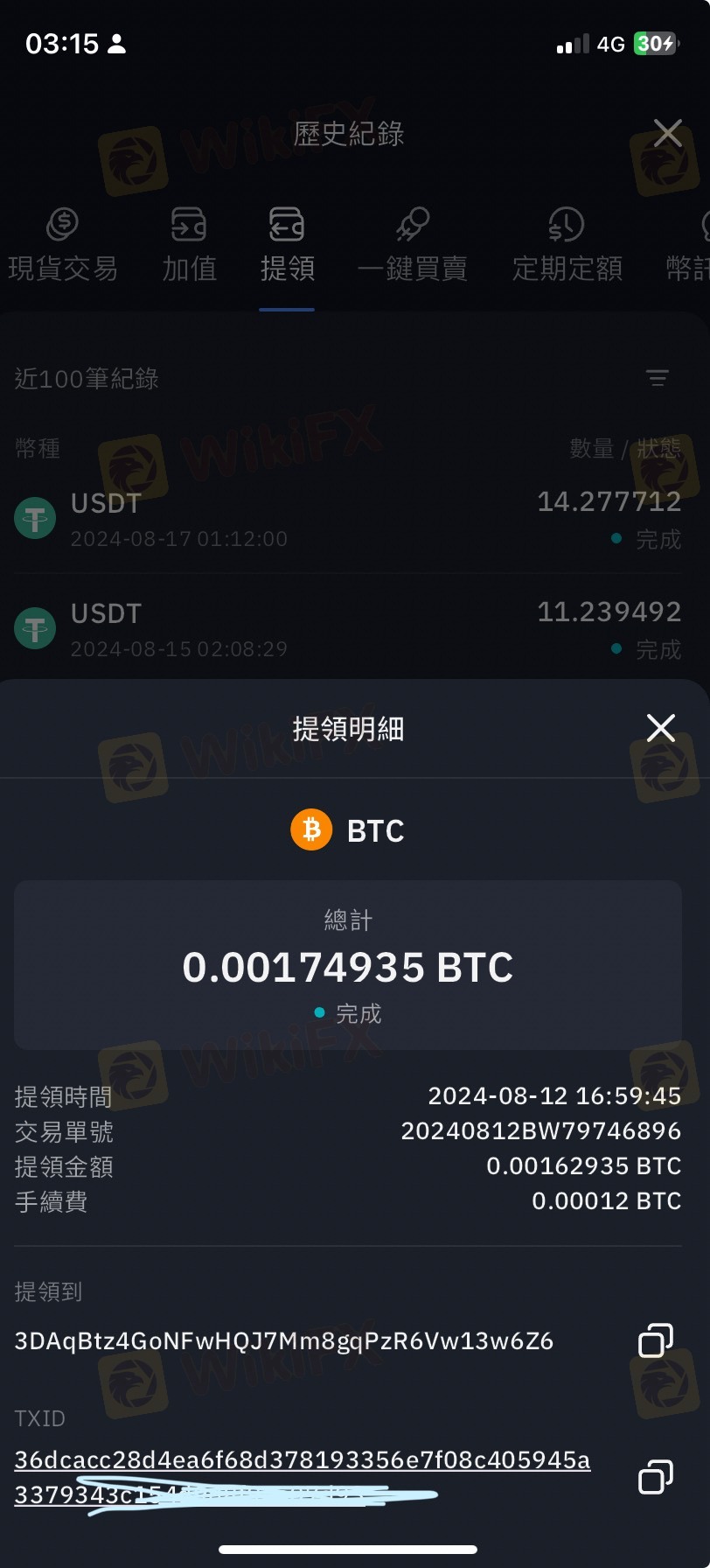Close the 歷史紀錄 history page
Viewport: 710px width, 1568px height.
point(668,133)
